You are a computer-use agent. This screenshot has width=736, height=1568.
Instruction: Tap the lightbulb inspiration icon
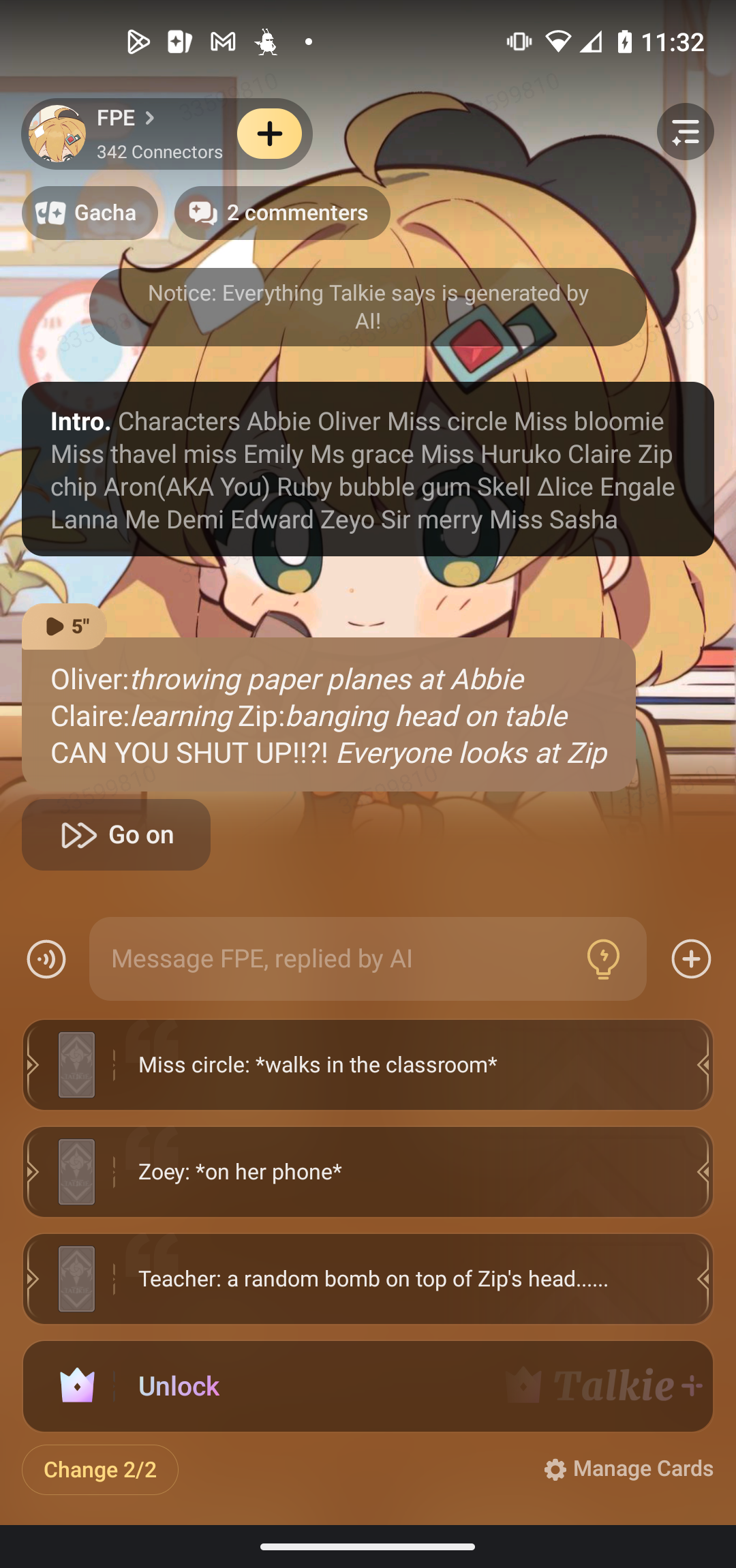pyautogui.click(x=603, y=959)
